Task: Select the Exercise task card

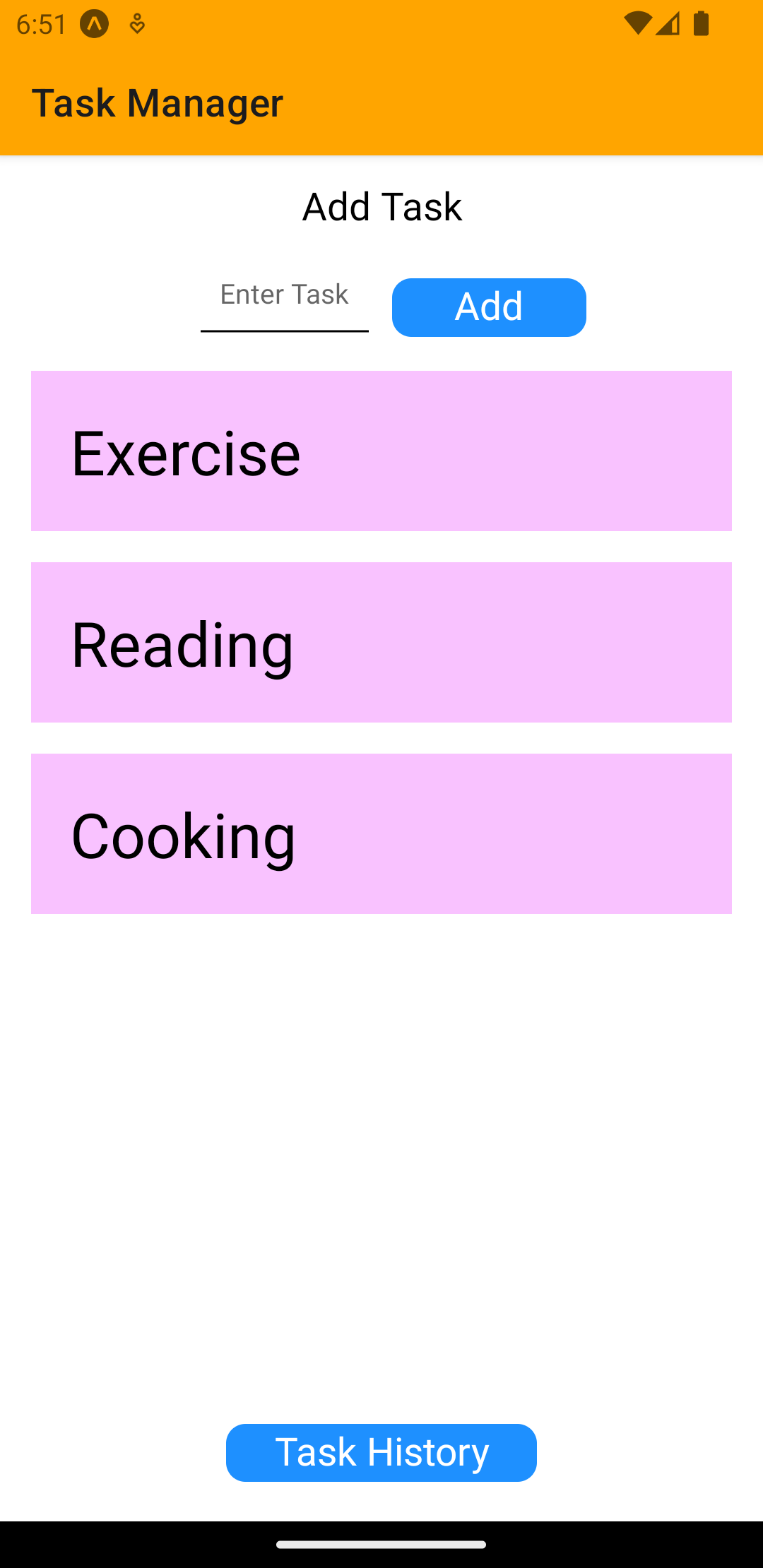Action: coord(381,451)
